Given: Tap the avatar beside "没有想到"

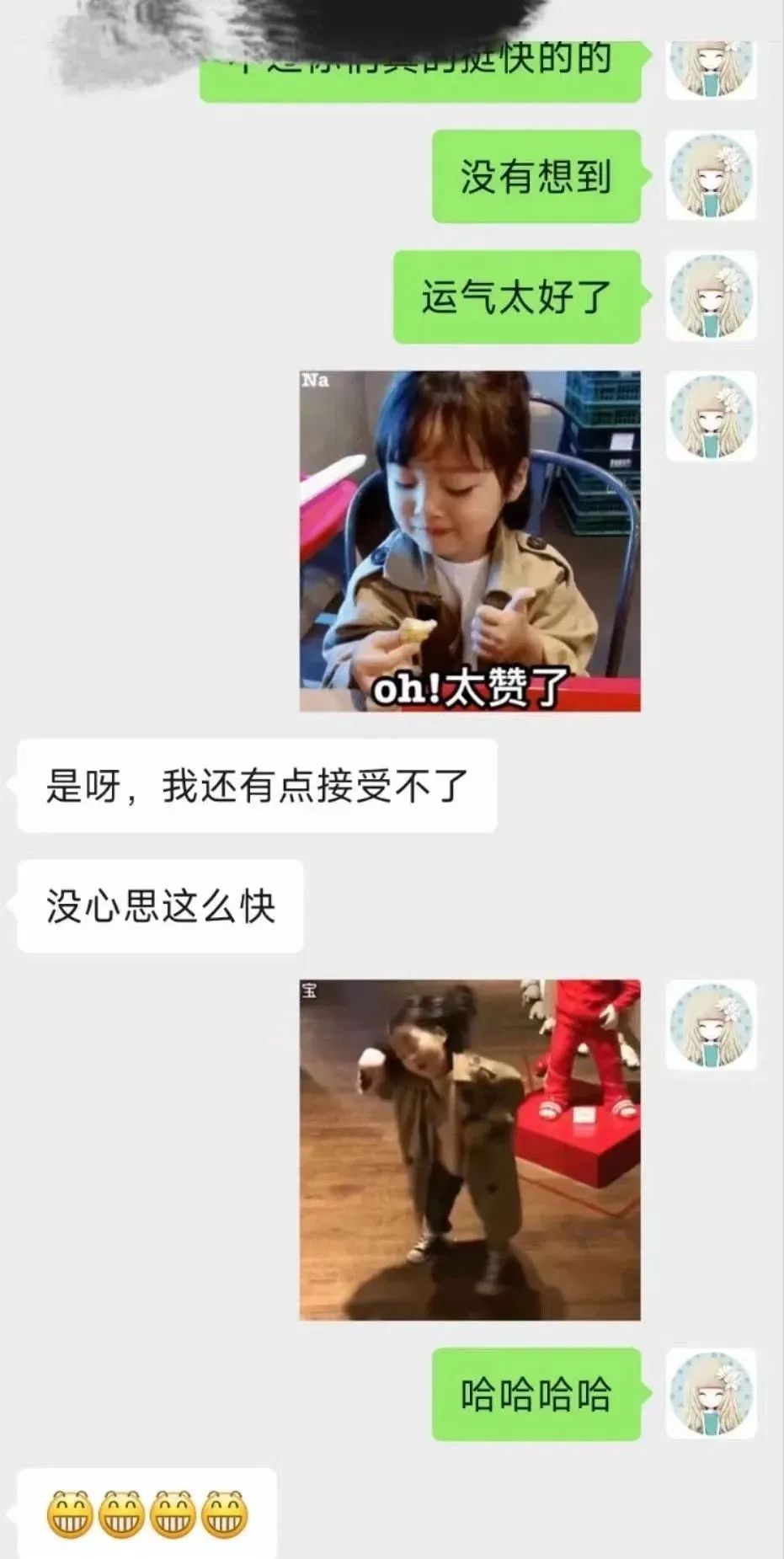Looking at the screenshot, I should point(711,175).
